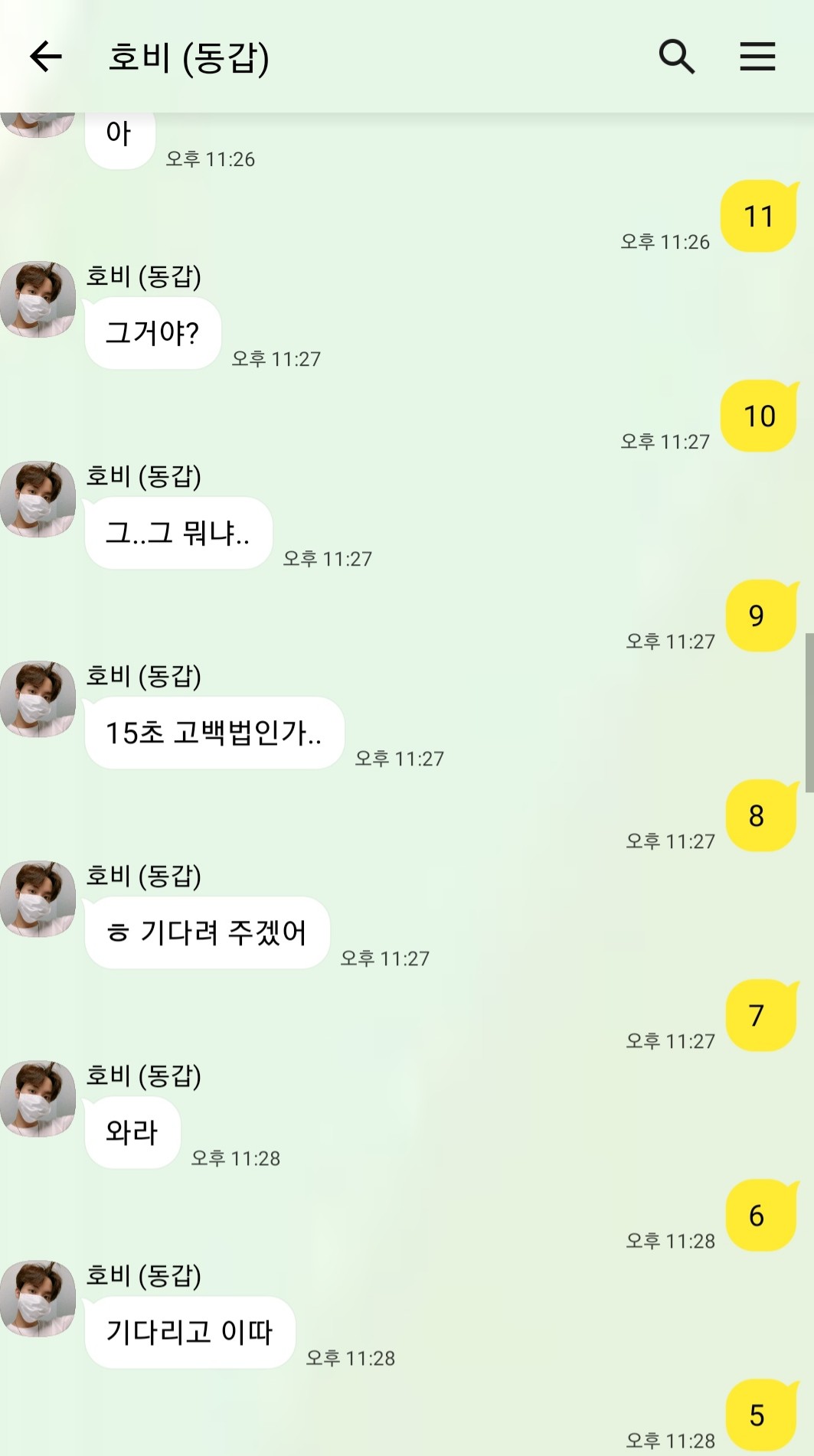View profile photo next to "15초 고백법인가.."
This screenshot has width=814, height=1456.
click(x=38, y=699)
